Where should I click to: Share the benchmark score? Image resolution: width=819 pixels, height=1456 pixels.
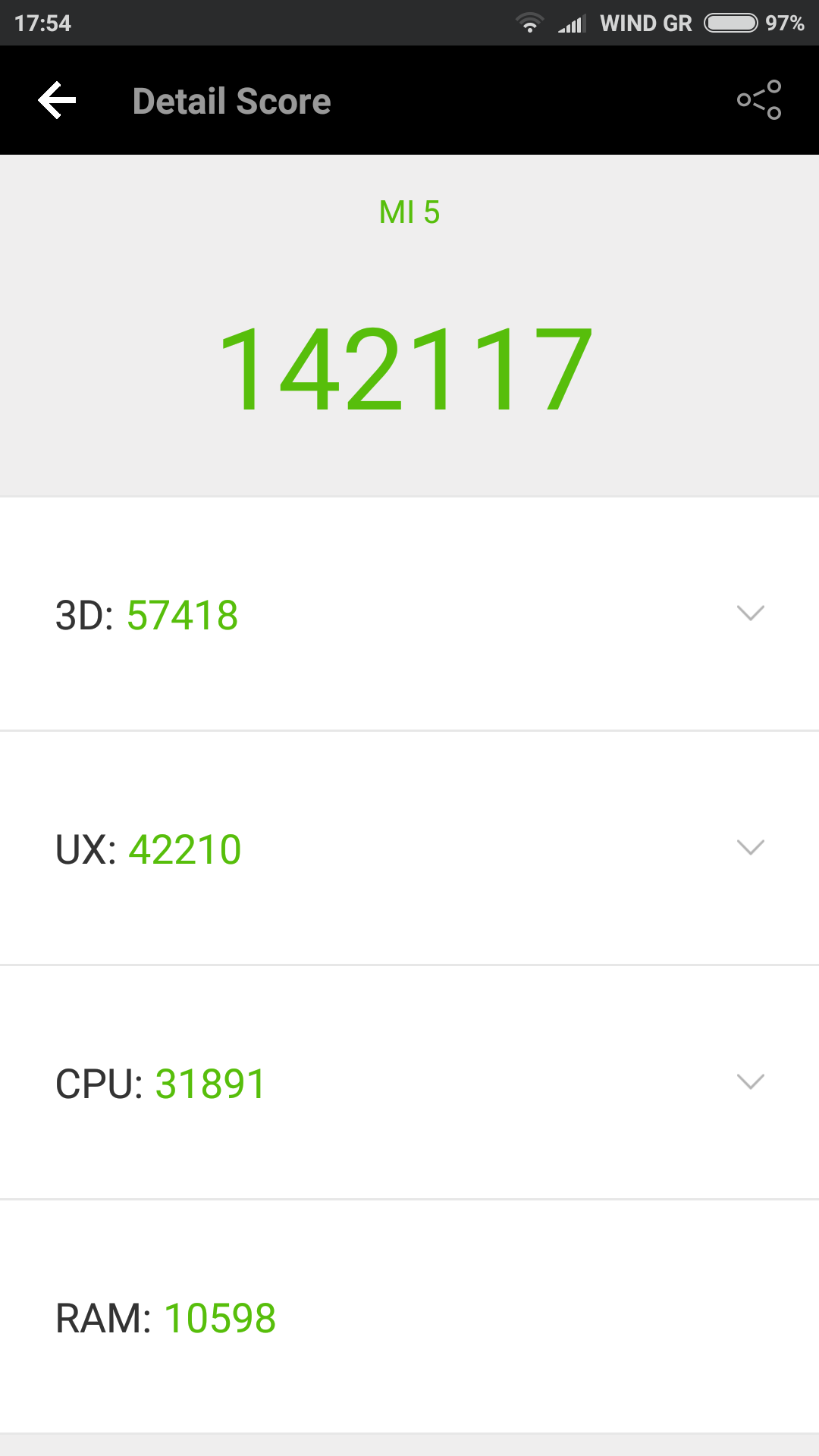click(759, 100)
